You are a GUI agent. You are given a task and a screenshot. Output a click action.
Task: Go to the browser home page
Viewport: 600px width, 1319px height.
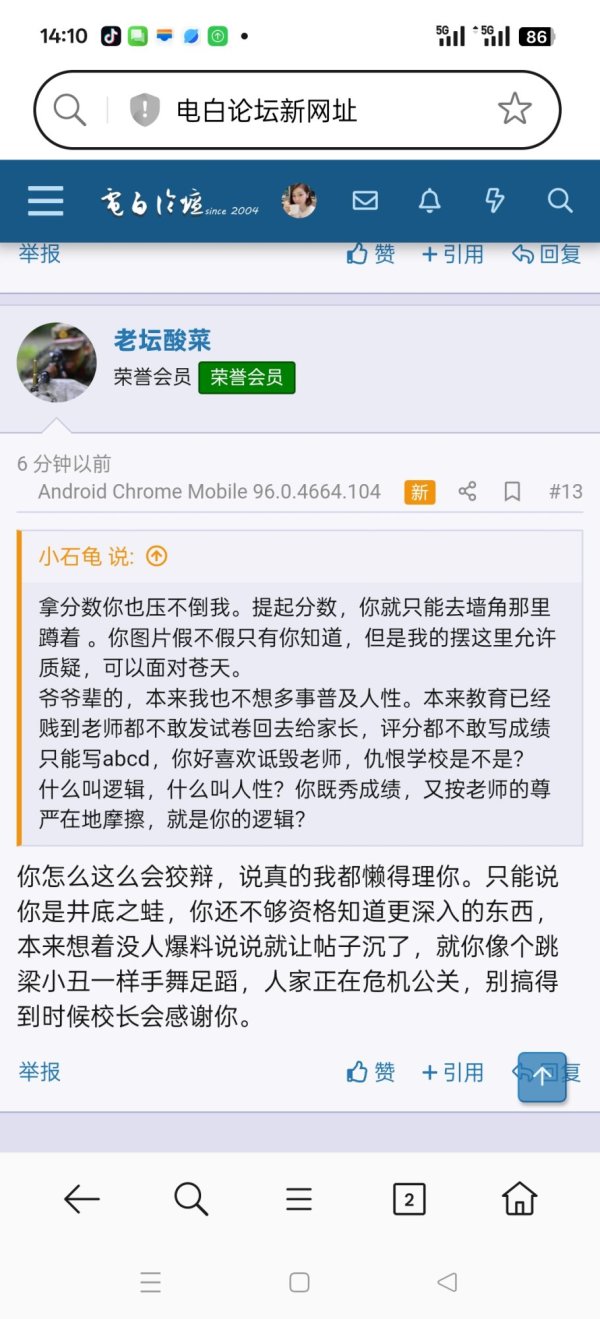coord(519,1198)
